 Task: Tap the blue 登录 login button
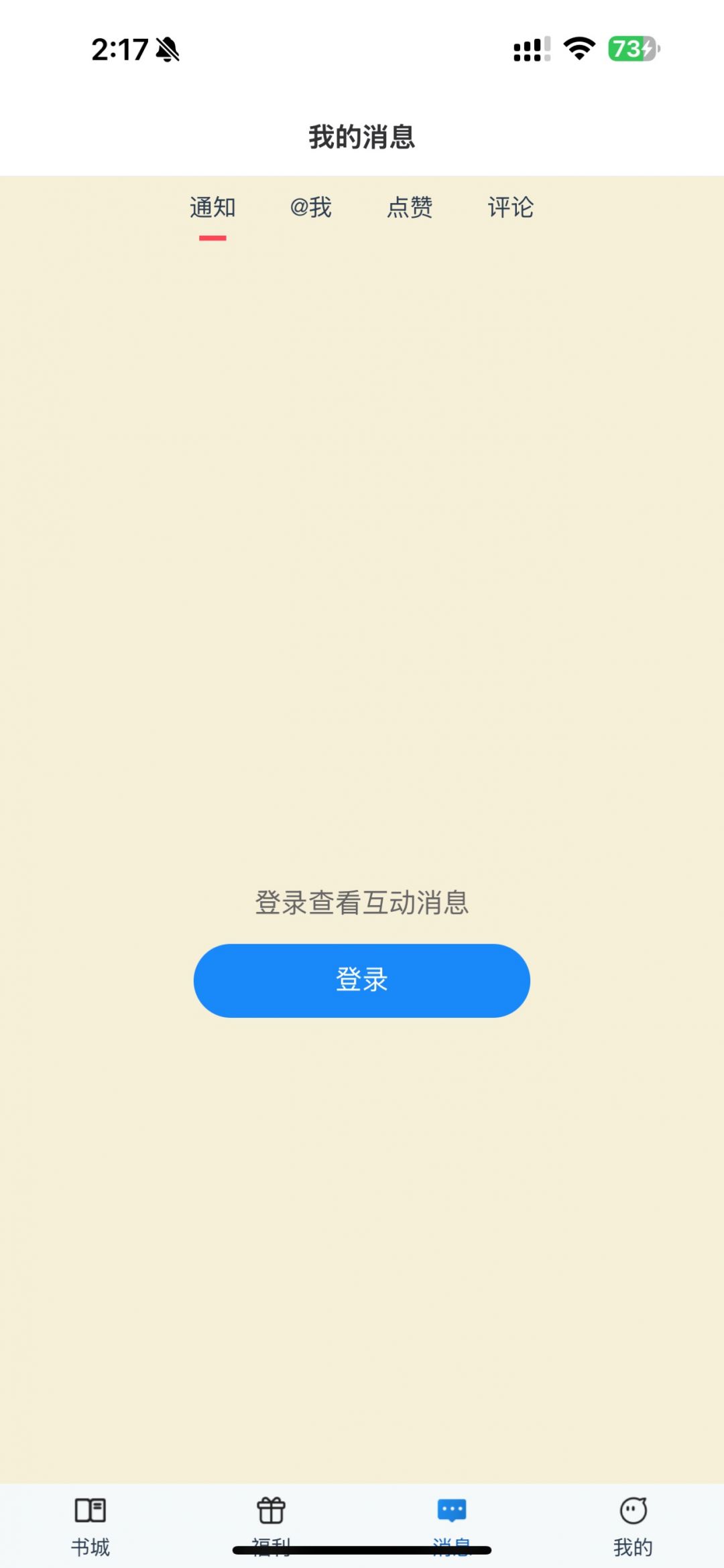(x=362, y=980)
